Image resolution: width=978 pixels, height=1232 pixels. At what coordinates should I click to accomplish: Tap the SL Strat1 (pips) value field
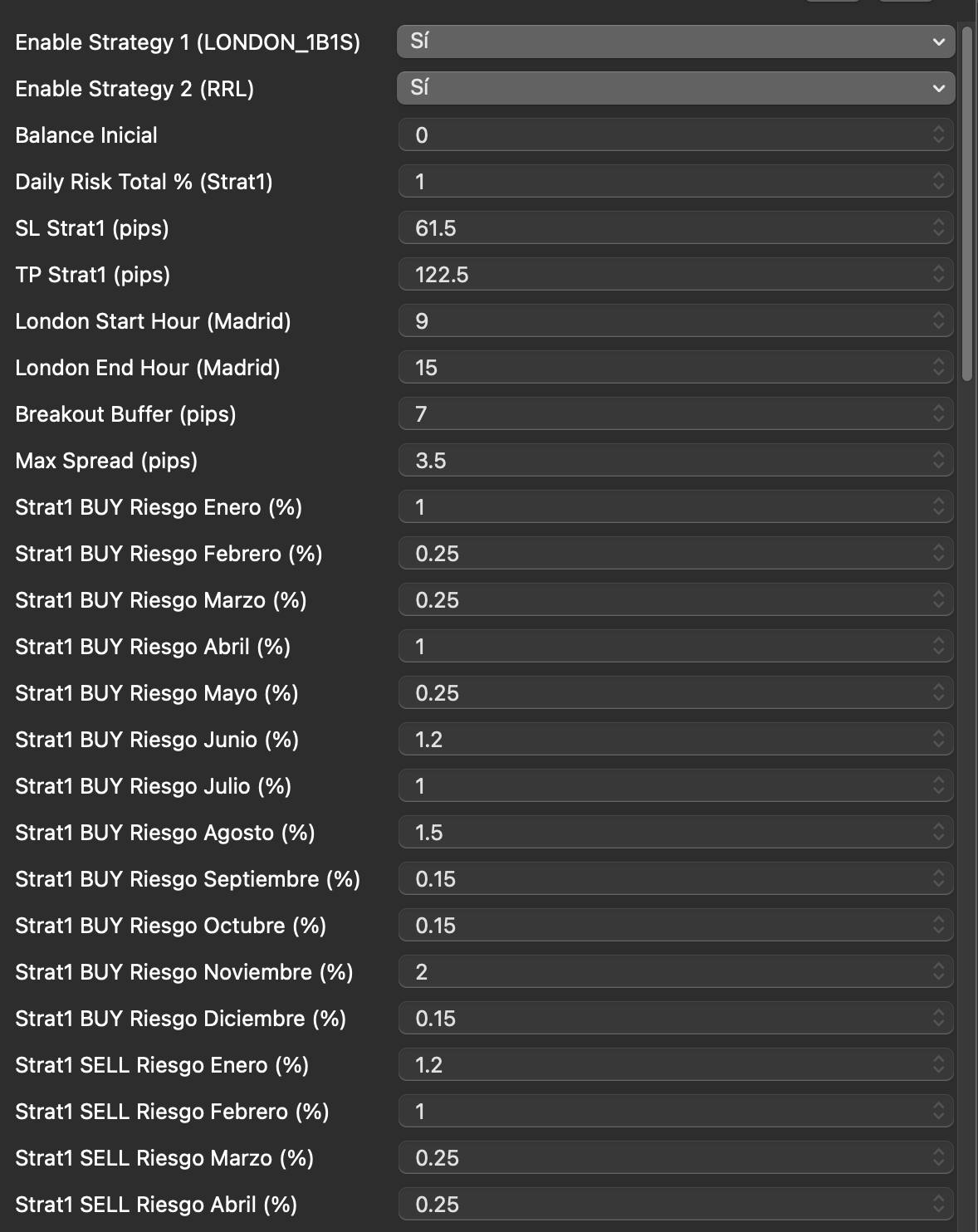[x=664, y=228]
